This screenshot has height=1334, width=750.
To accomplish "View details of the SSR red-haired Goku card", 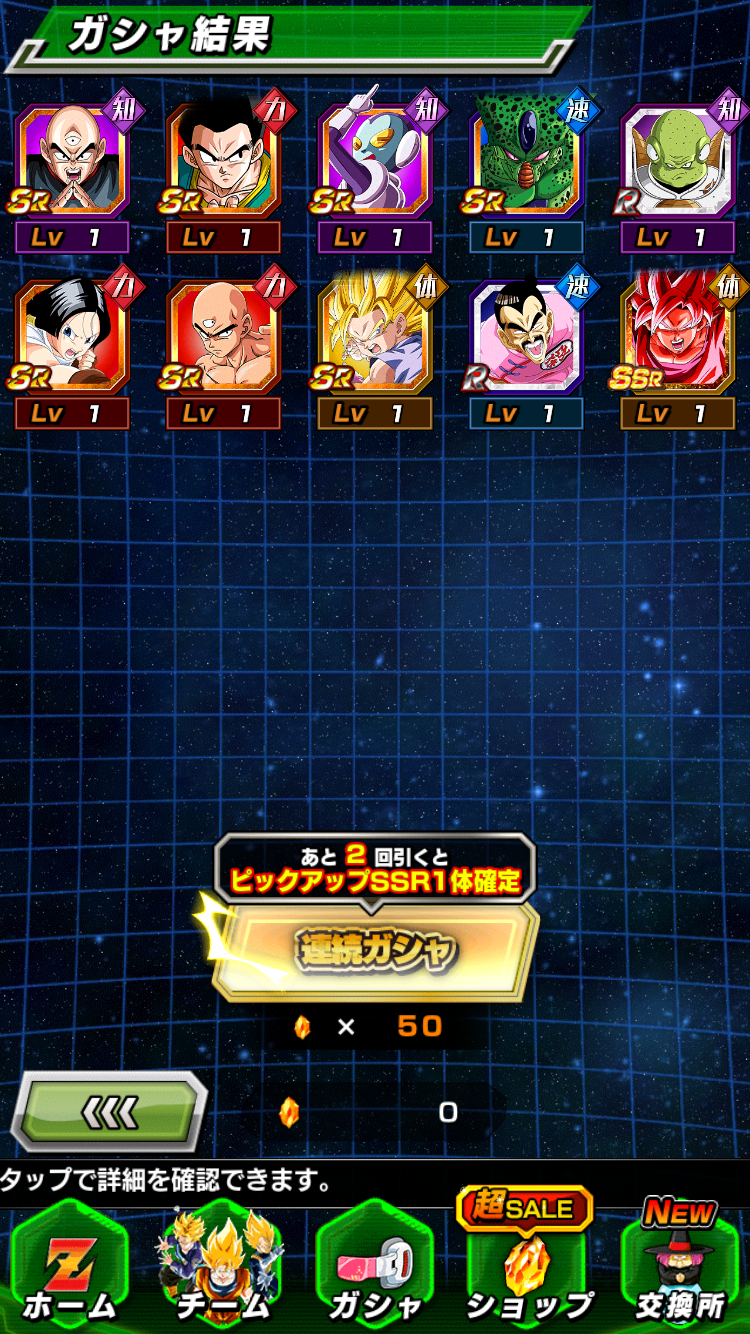I will [x=678, y=340].
